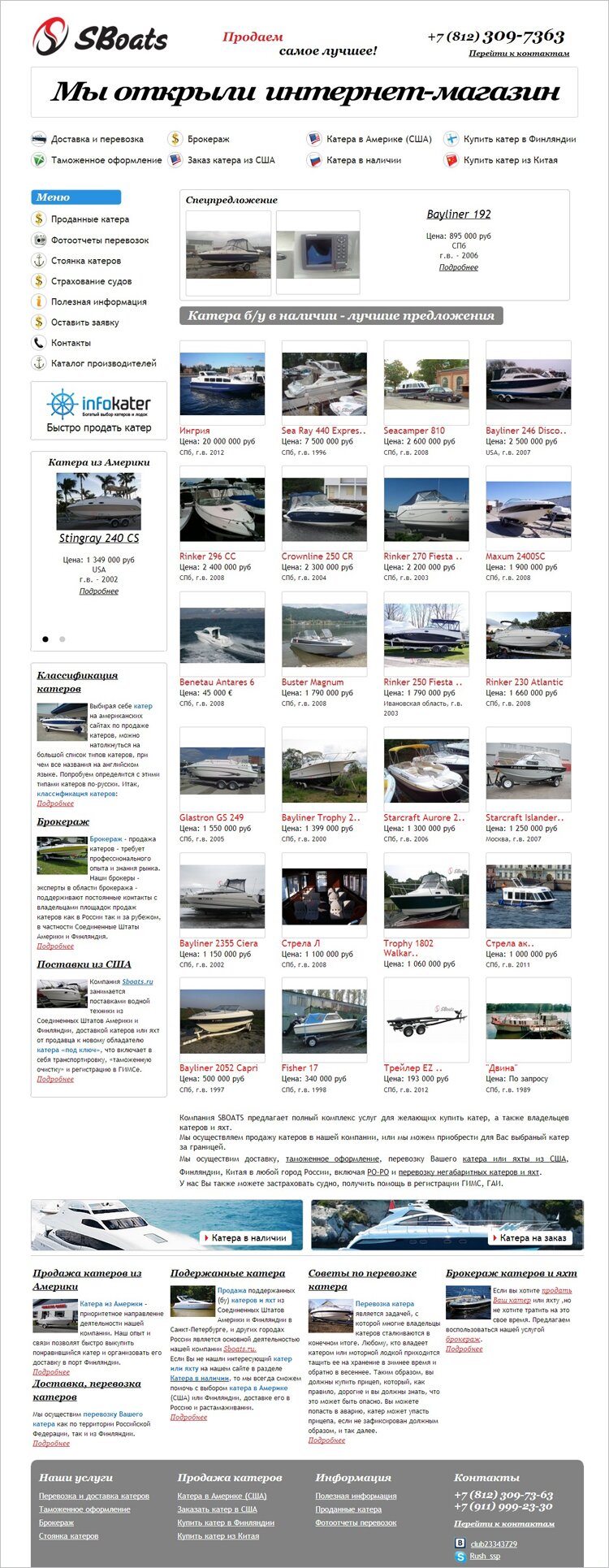609x1568 pixels.
Task: Tap the infokater 'Быстро продать катер' banner
Action: (98, 411)
